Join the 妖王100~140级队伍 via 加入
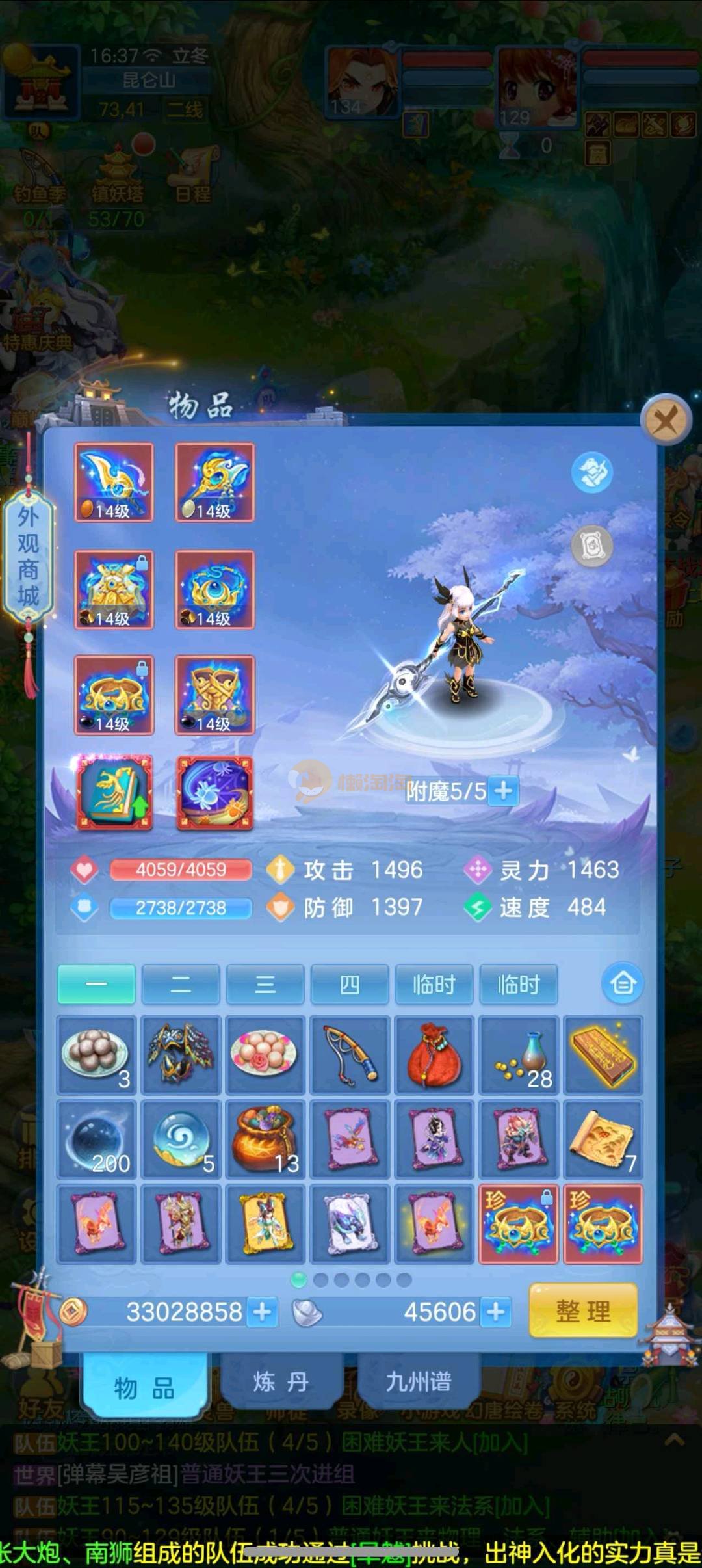This screenshot has width=702, height=1568. 499,1442
